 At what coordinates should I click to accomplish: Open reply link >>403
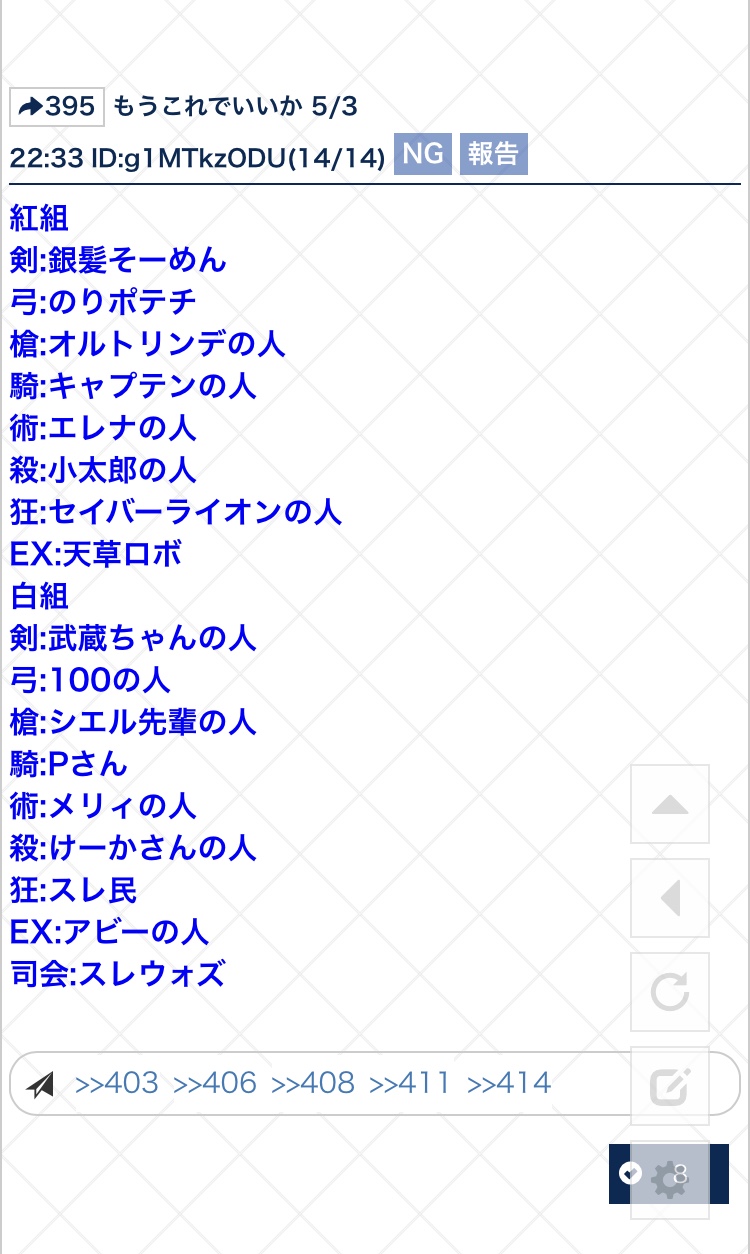(x=117, y=1083)
